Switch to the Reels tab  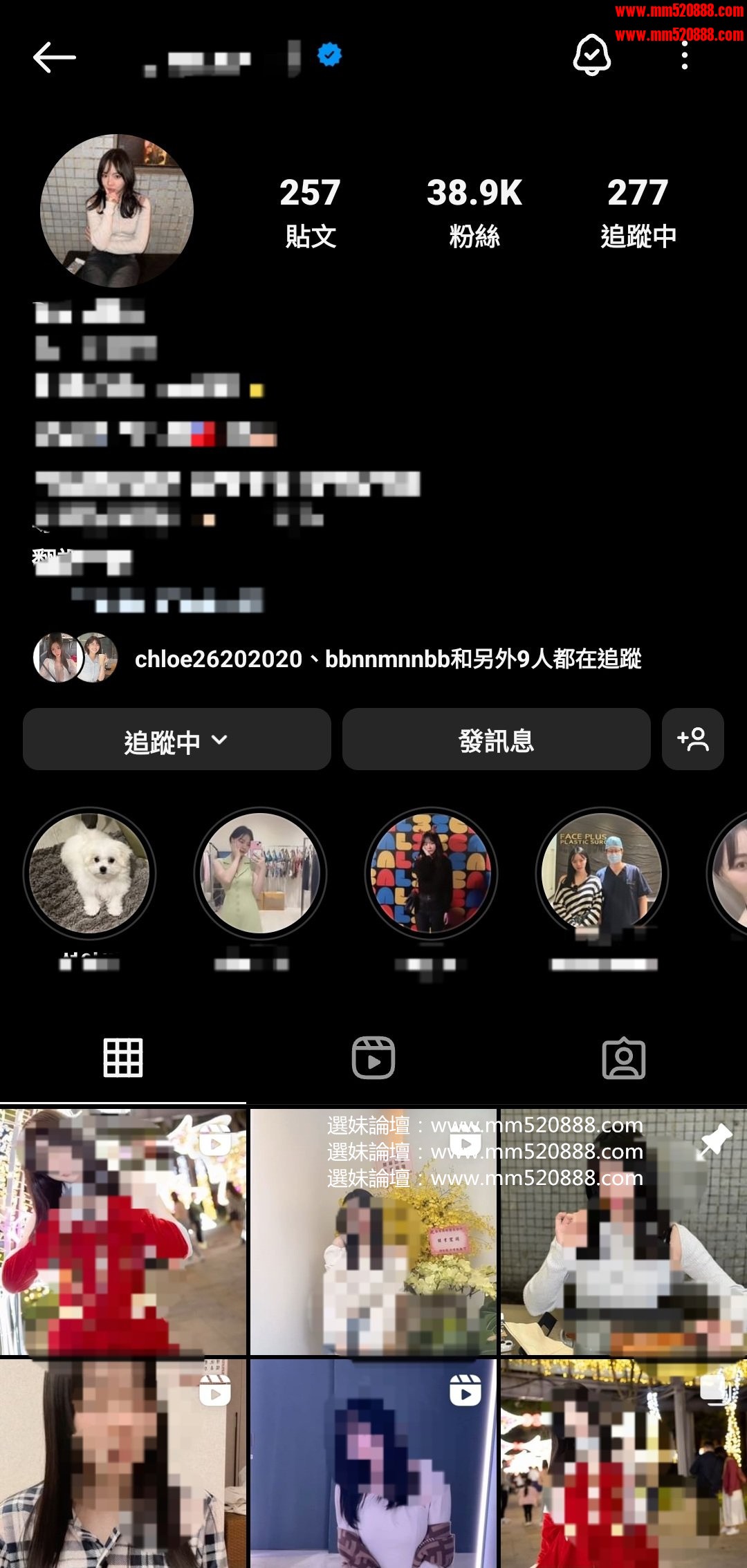(373, 1058)
